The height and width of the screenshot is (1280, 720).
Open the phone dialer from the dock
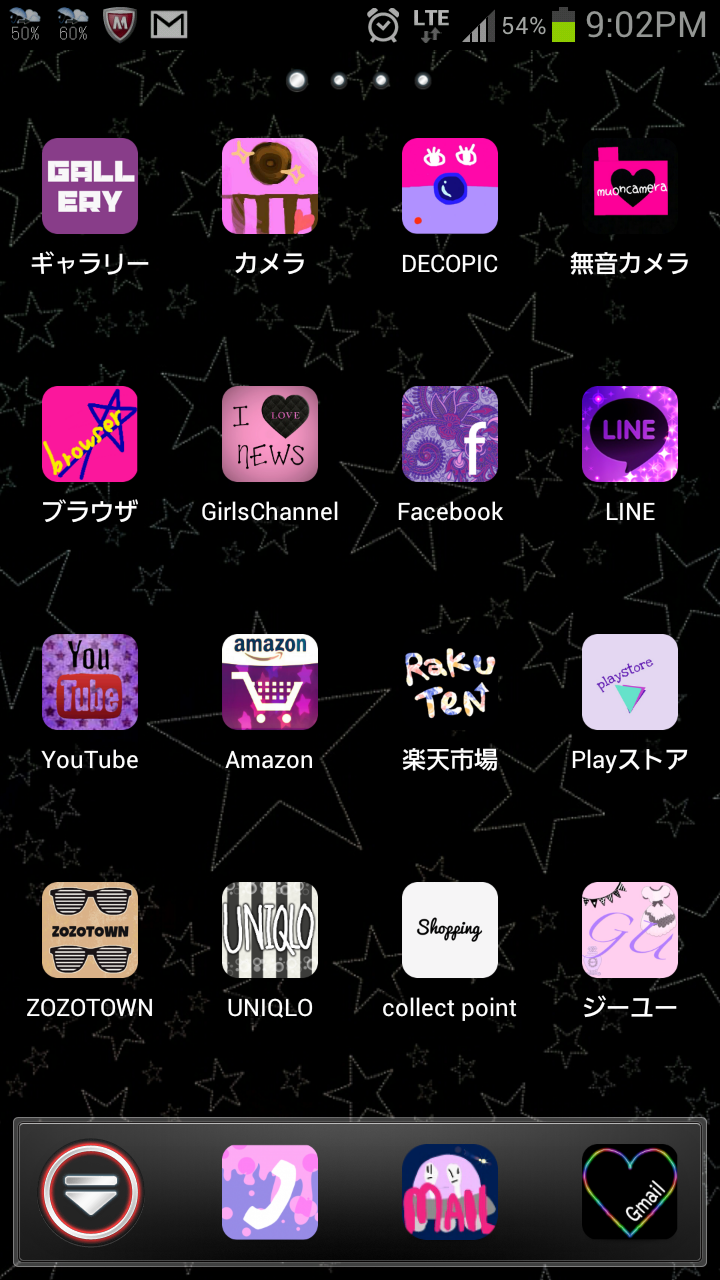click(270, 1190)
